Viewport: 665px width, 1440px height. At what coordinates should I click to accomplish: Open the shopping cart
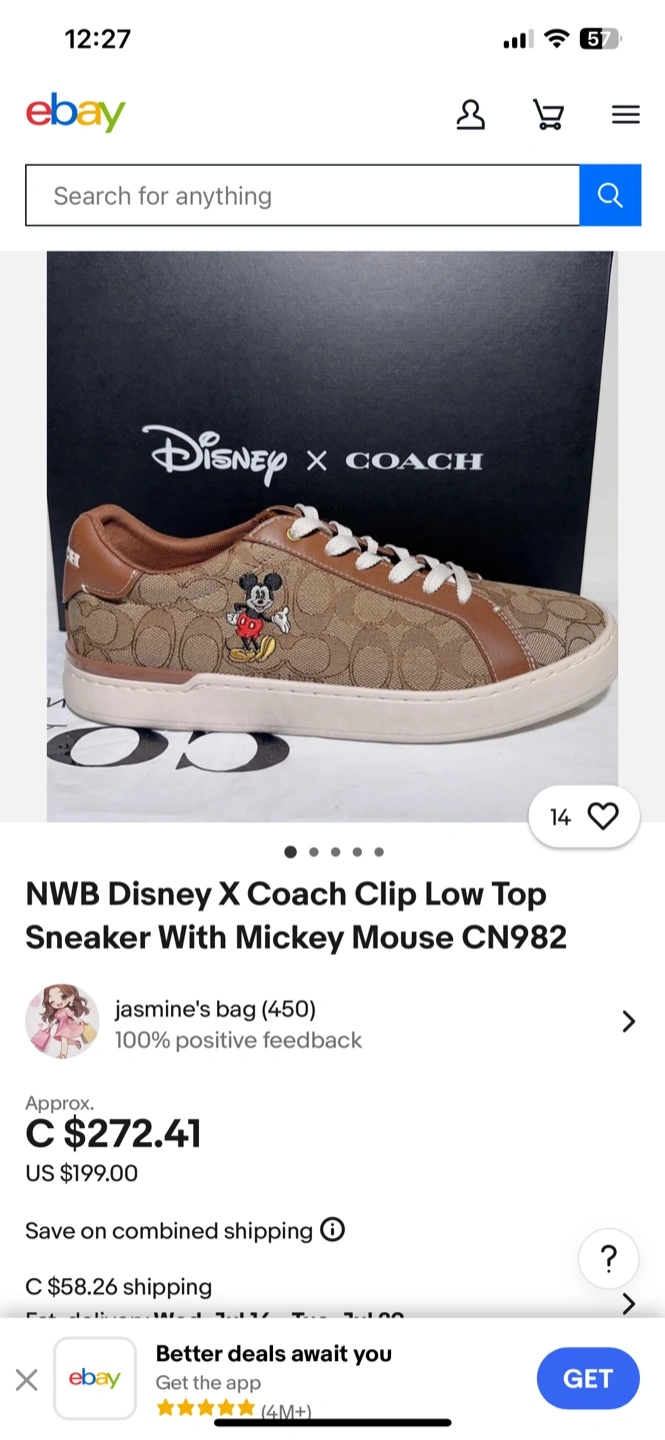(x=547, y=115)
